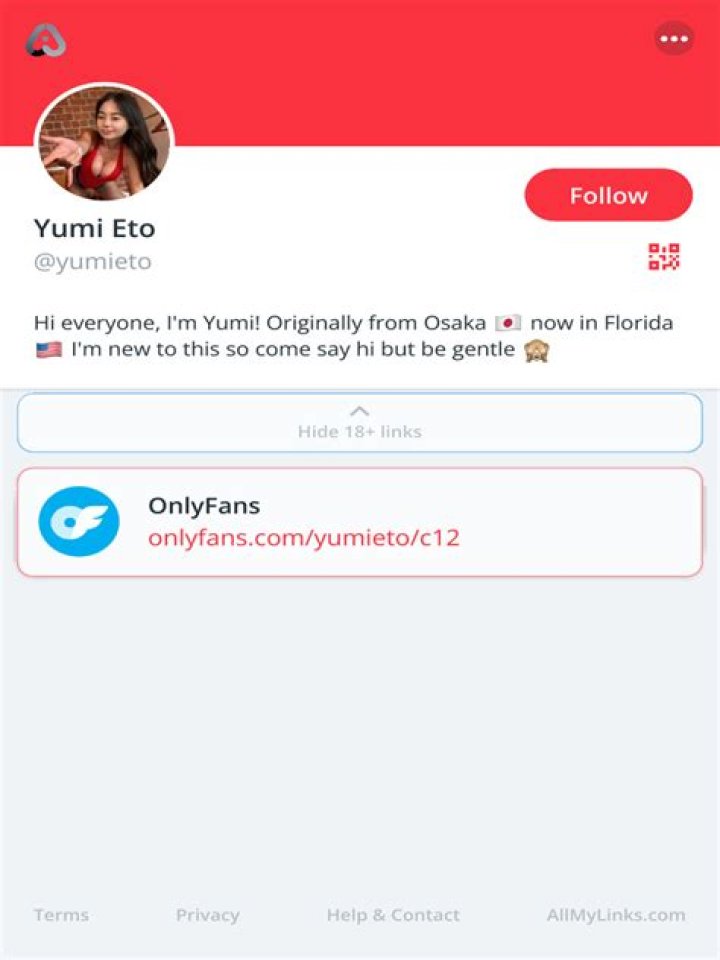Visit the AllMyLinks.com footer link
The image size is (720, 960).
616,915
